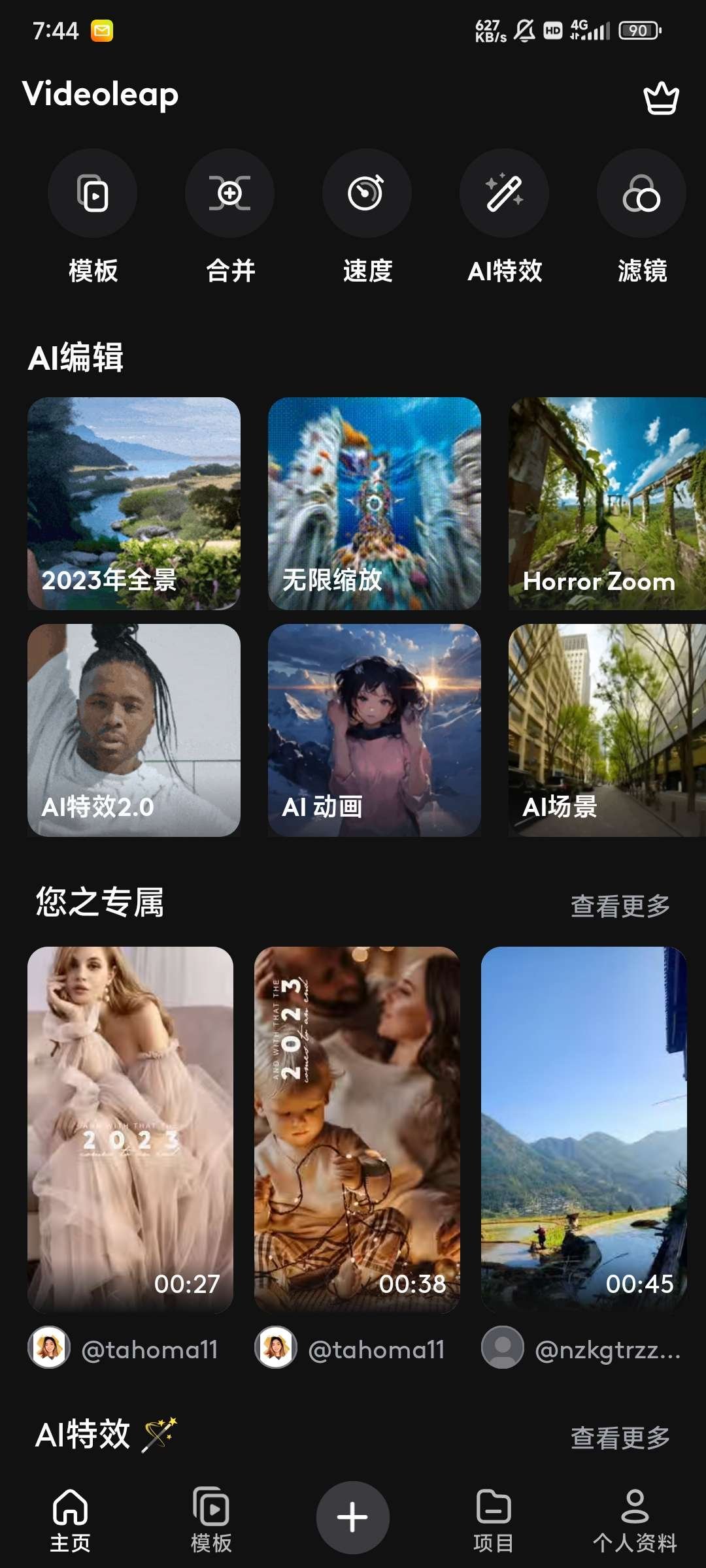Open the Horror Zoom card

607,503
